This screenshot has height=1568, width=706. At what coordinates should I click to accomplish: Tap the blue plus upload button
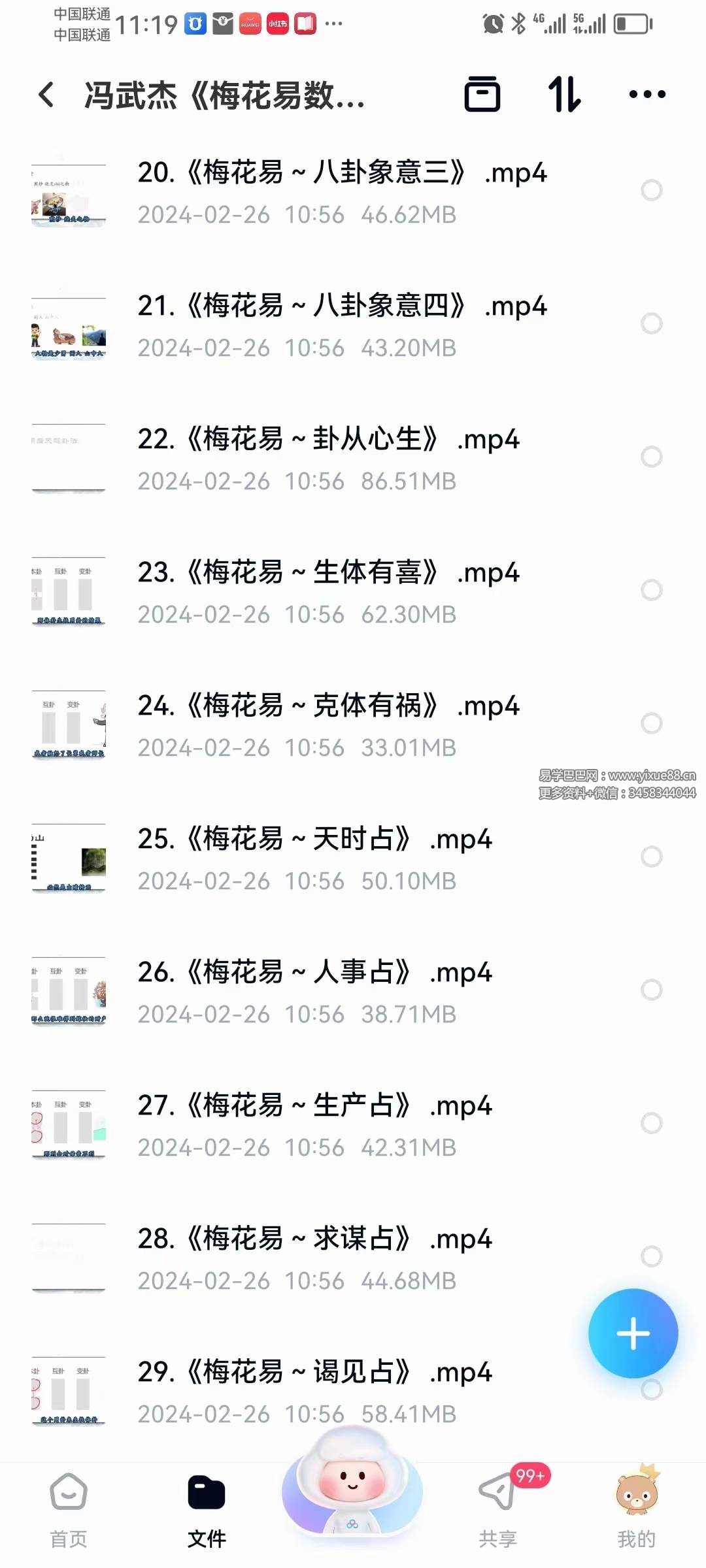633,1333
